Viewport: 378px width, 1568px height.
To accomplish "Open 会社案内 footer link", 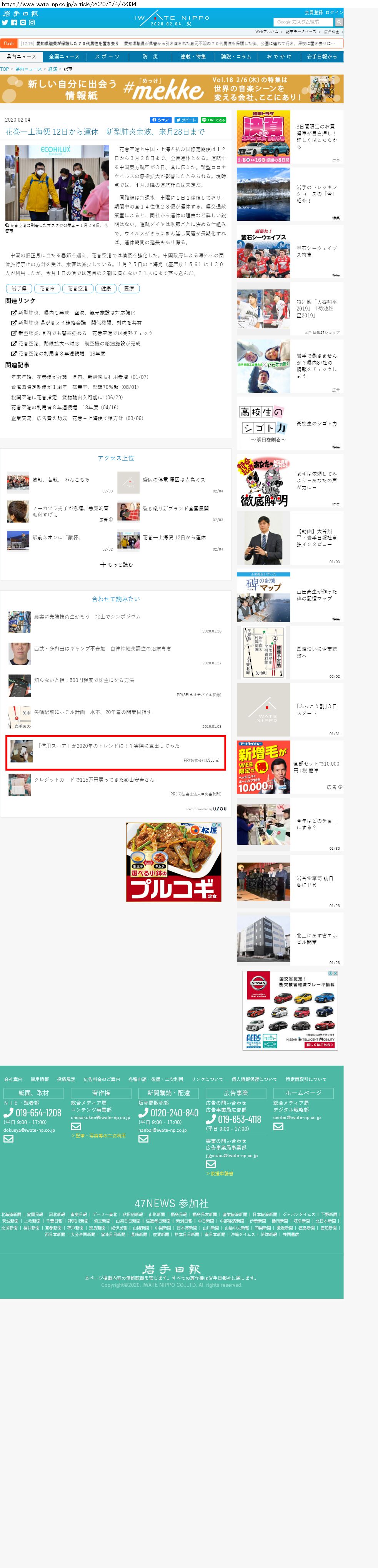I will (x=13, y=1079).
